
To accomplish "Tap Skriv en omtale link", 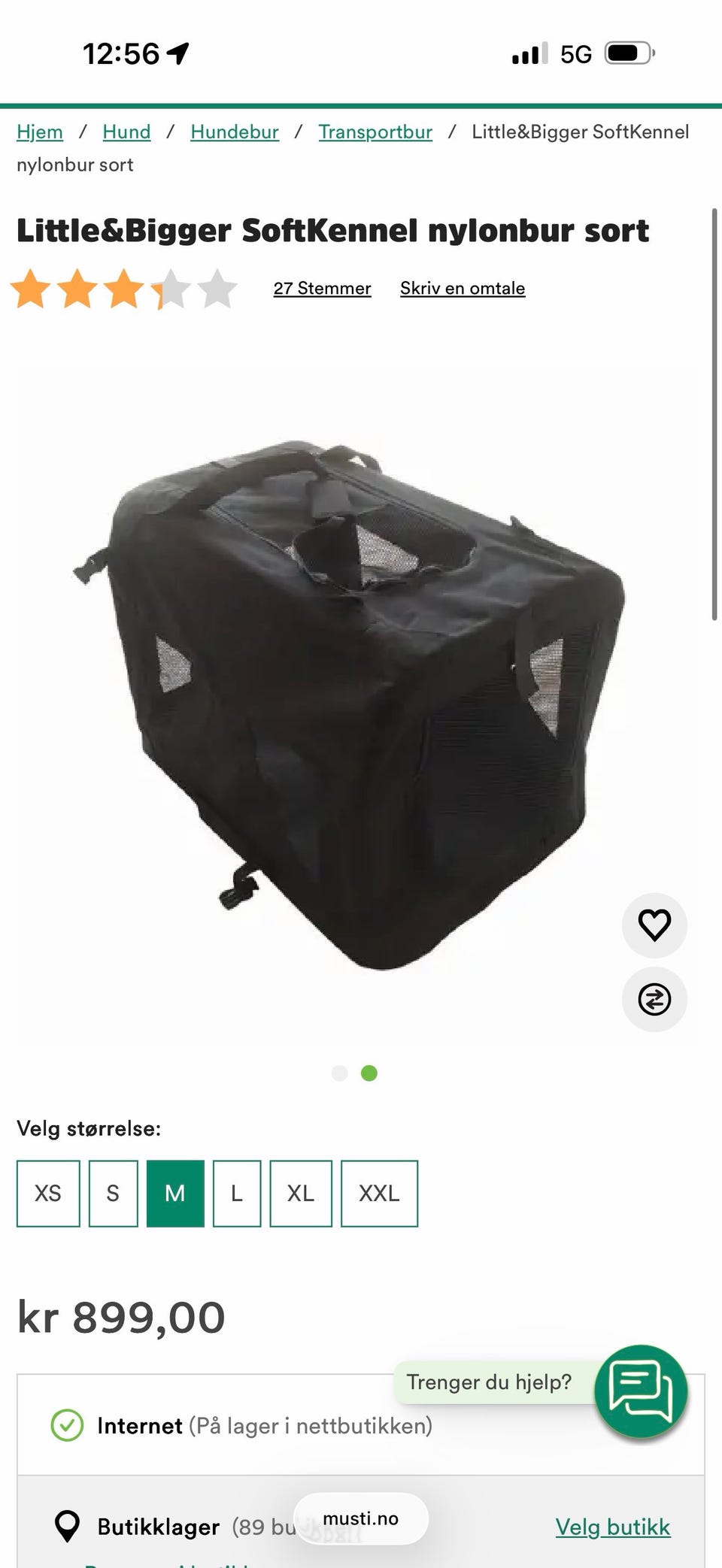I will pyautogui.click(x=463, y=289).
